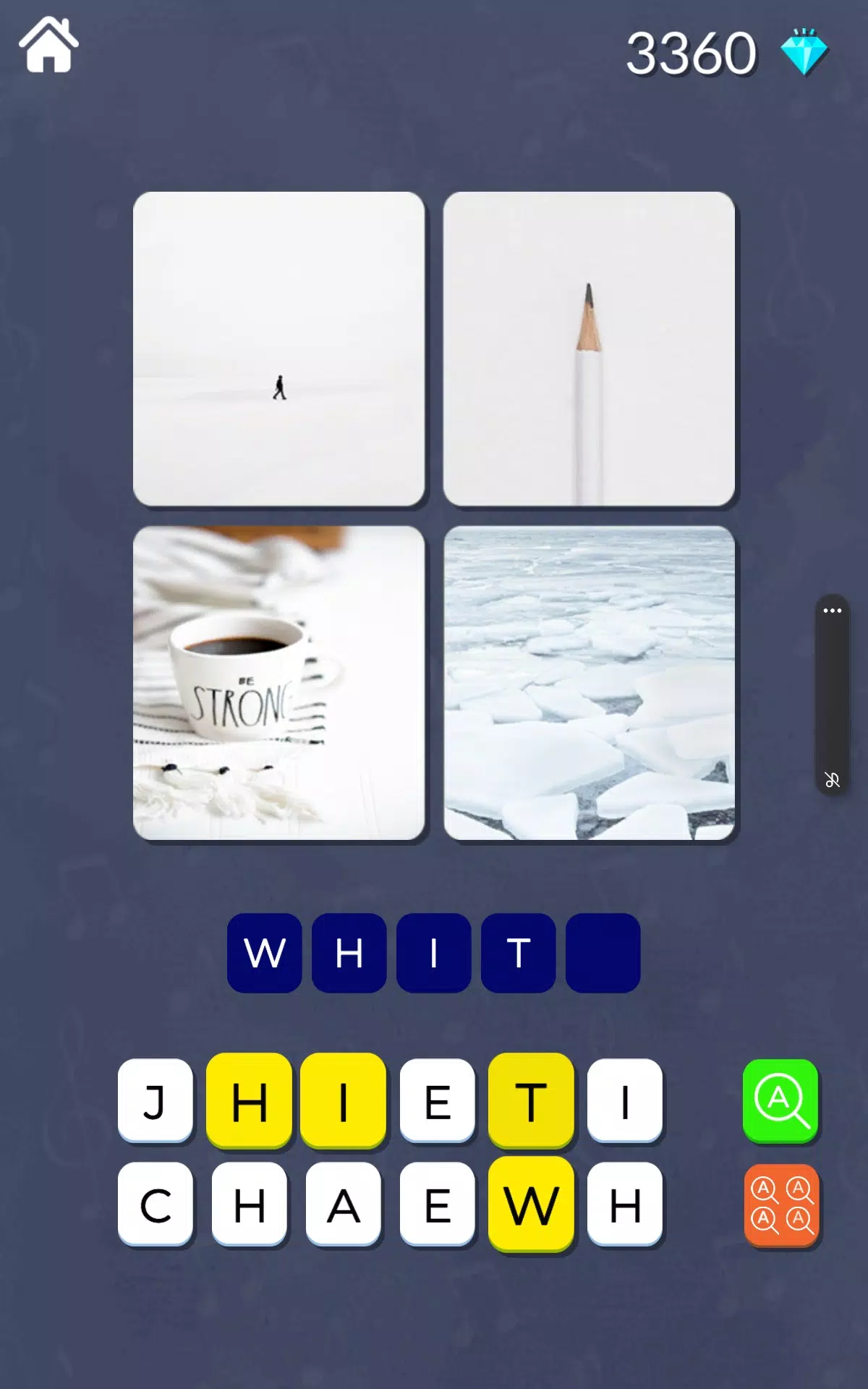Remove the W from the answer

click(265, 953)
